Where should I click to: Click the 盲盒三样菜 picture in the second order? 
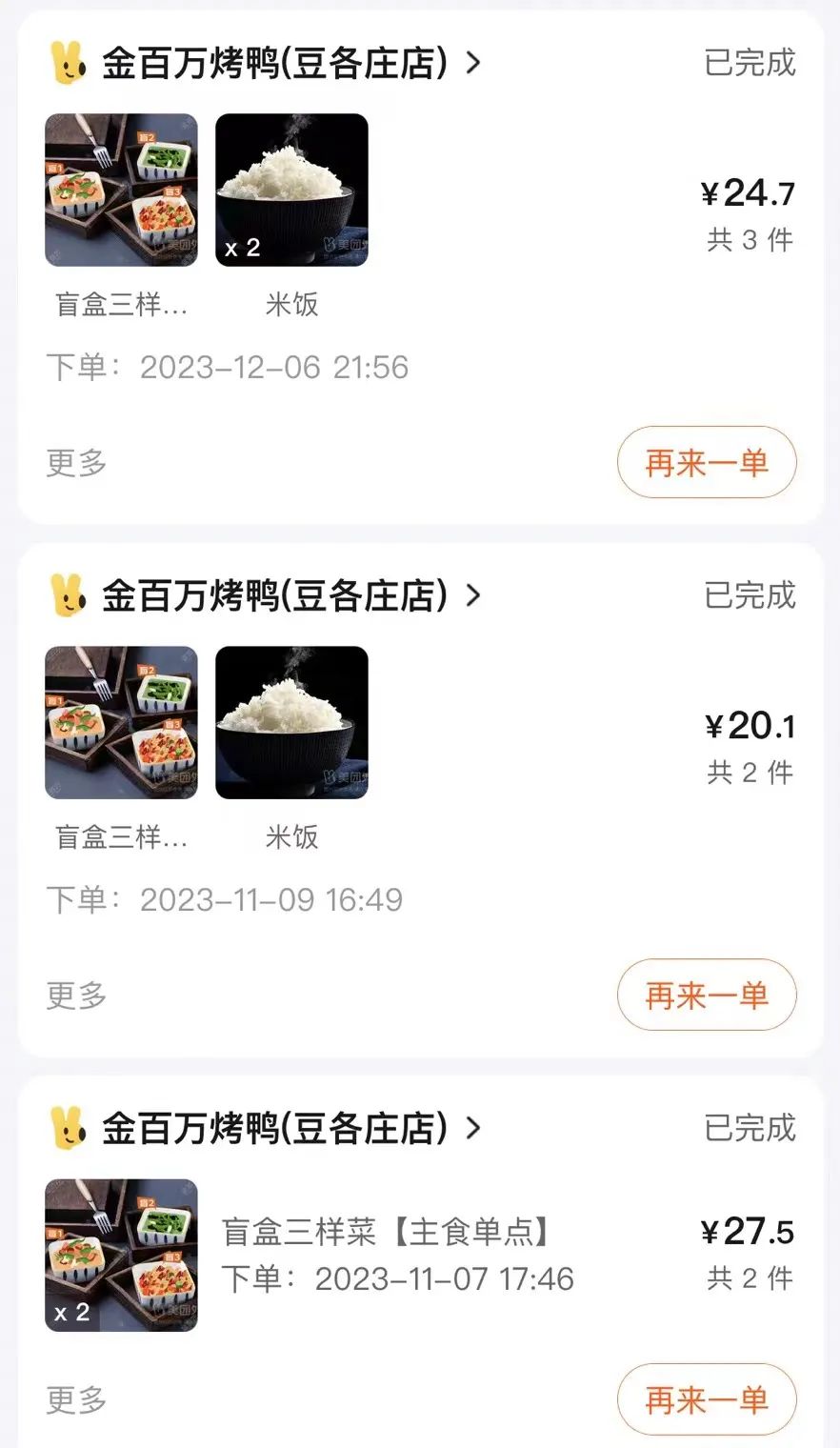coord(121,724)
